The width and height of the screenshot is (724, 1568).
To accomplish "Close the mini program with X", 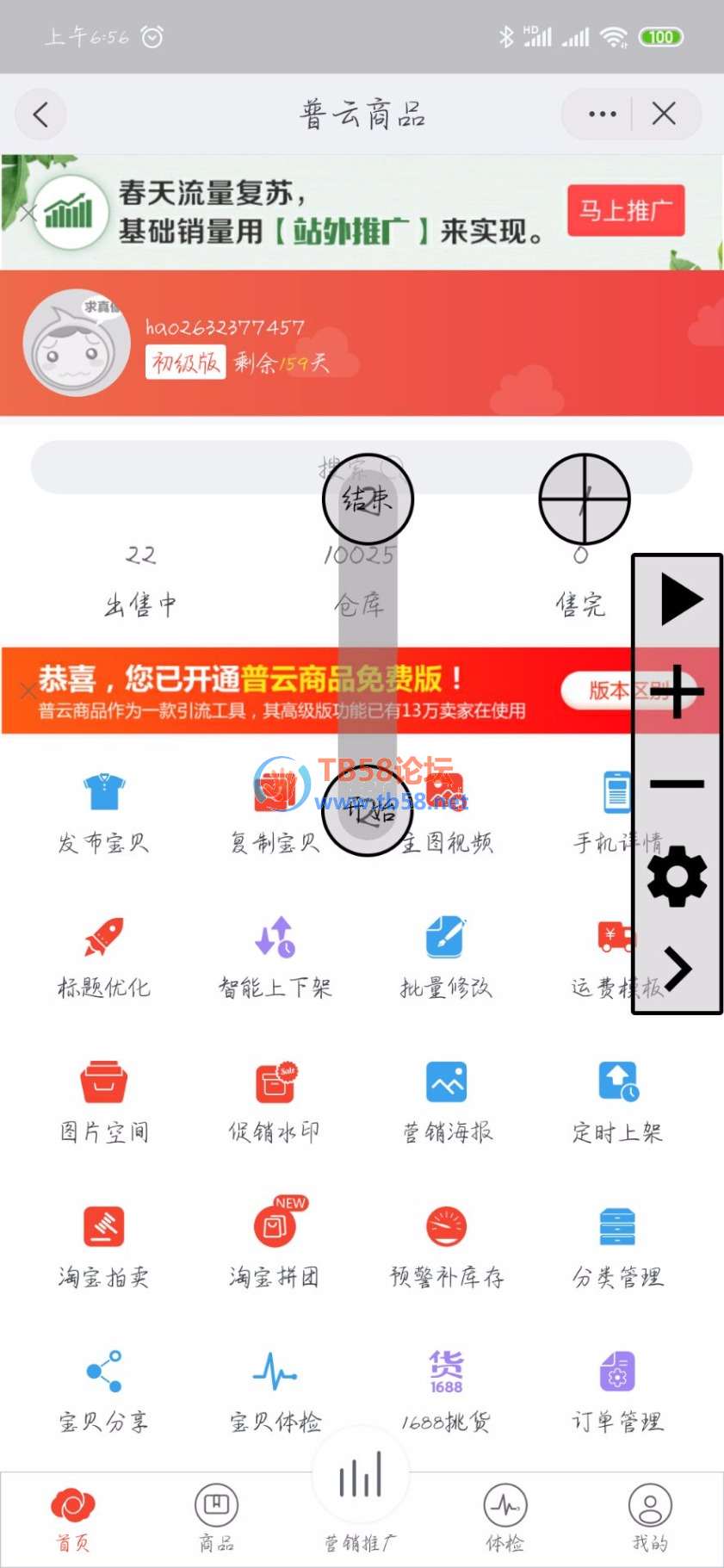I will 664,114.
